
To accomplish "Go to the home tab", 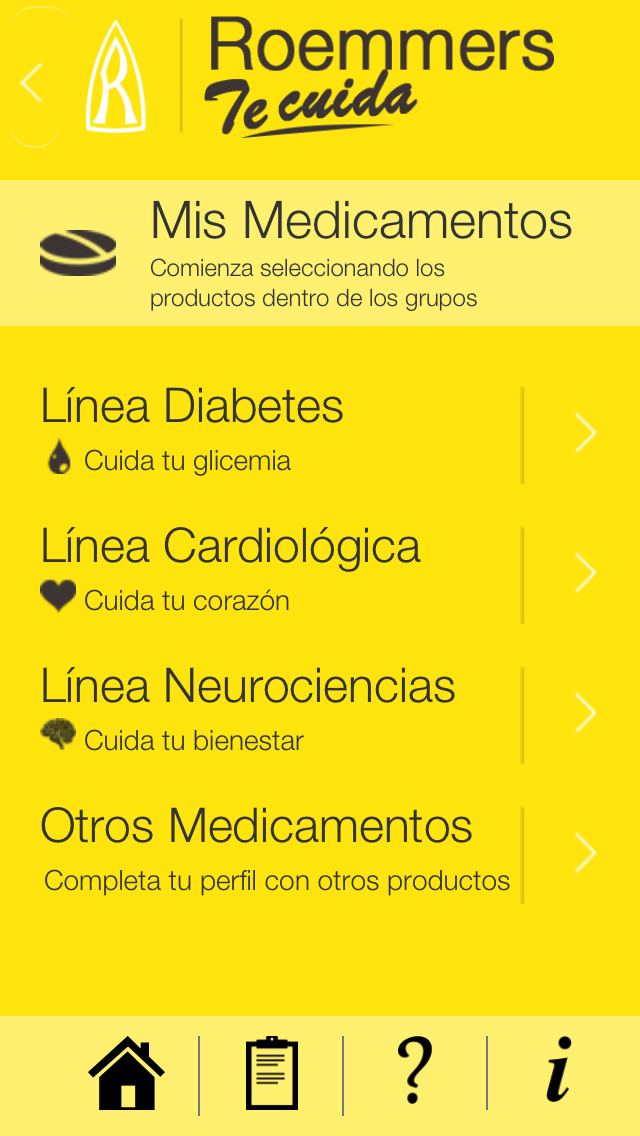I will pyautogui.click(x=127, y=1074).
